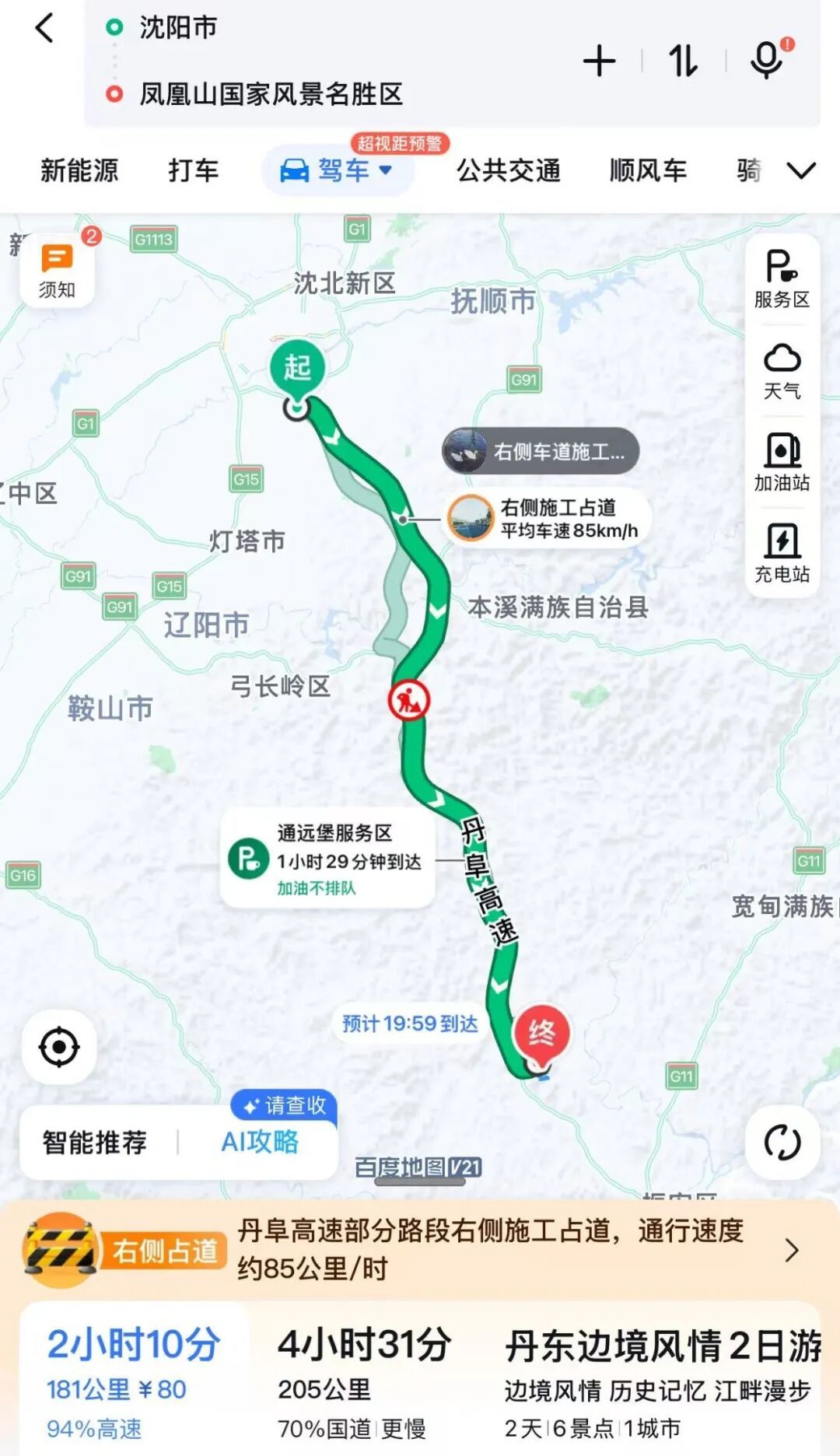The width and height of the screenshot is (840, 1456).
Task: Show 加油站 along the route
Action: click(x=782, y=462)
